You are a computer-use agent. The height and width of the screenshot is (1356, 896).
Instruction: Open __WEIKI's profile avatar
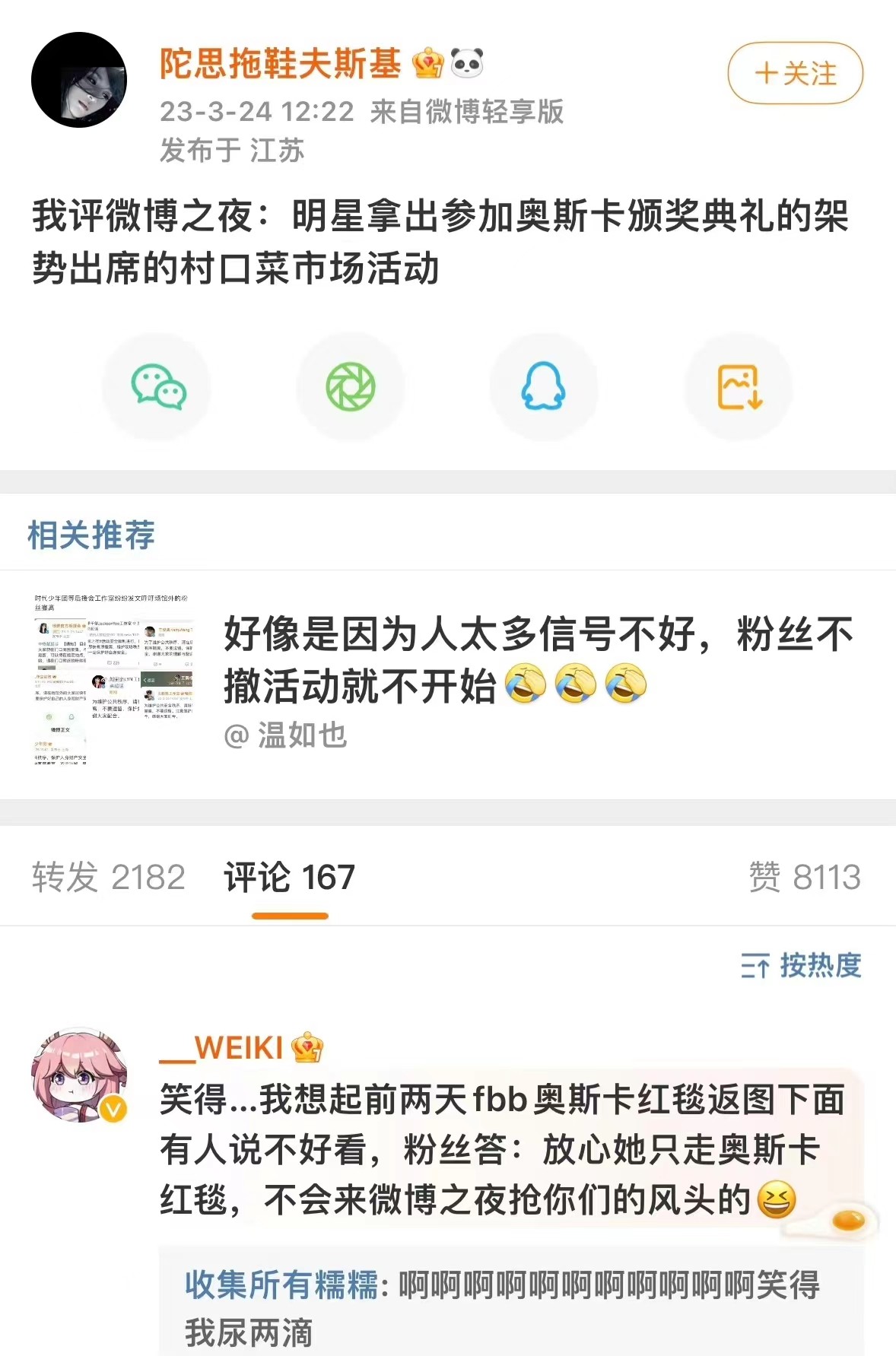point(79,1075)
